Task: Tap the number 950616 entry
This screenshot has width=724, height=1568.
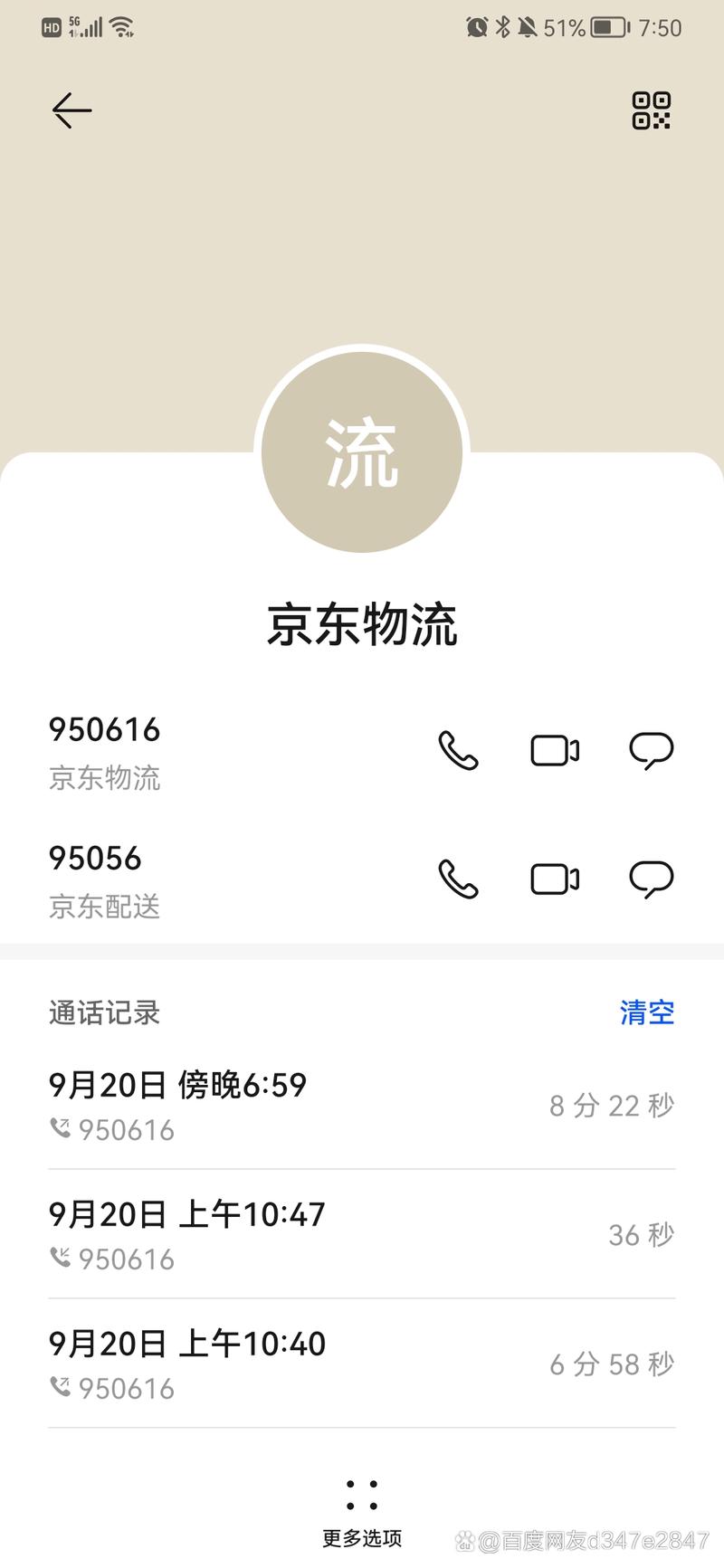Action: [x=105, y=730]
